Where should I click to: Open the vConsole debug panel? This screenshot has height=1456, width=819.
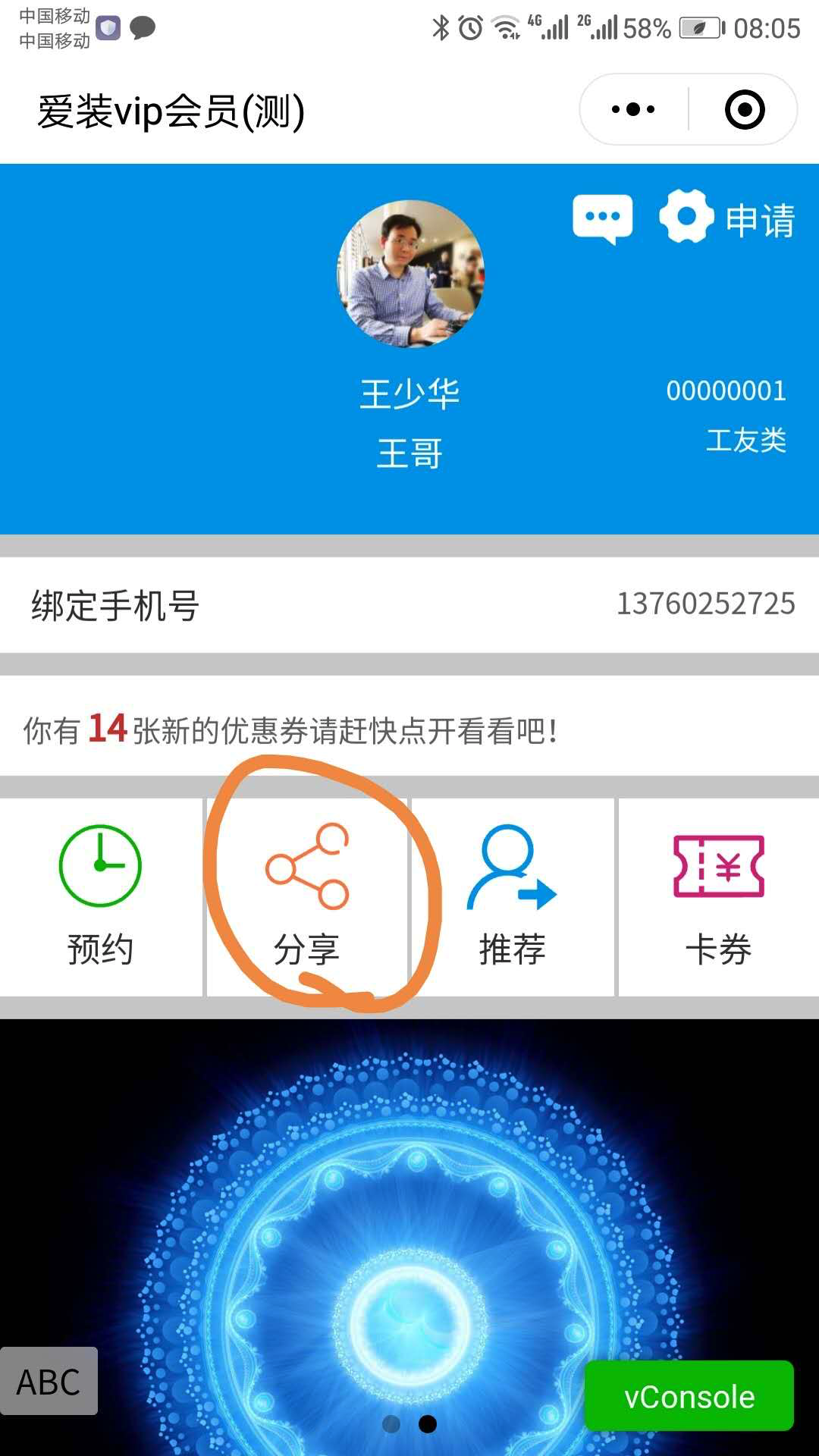(689, 1396)
